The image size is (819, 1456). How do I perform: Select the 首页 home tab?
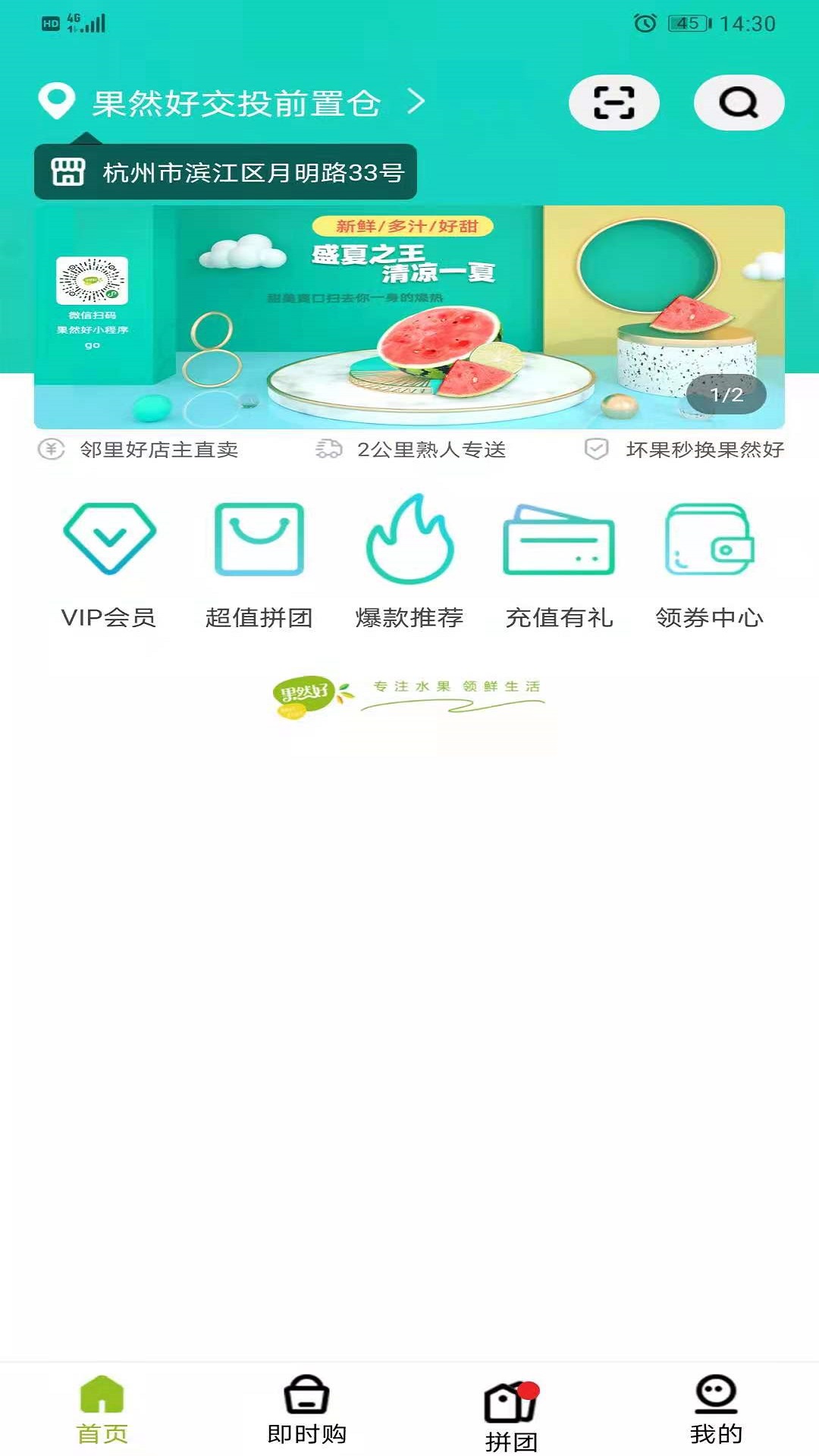(x=102, y=1410)
